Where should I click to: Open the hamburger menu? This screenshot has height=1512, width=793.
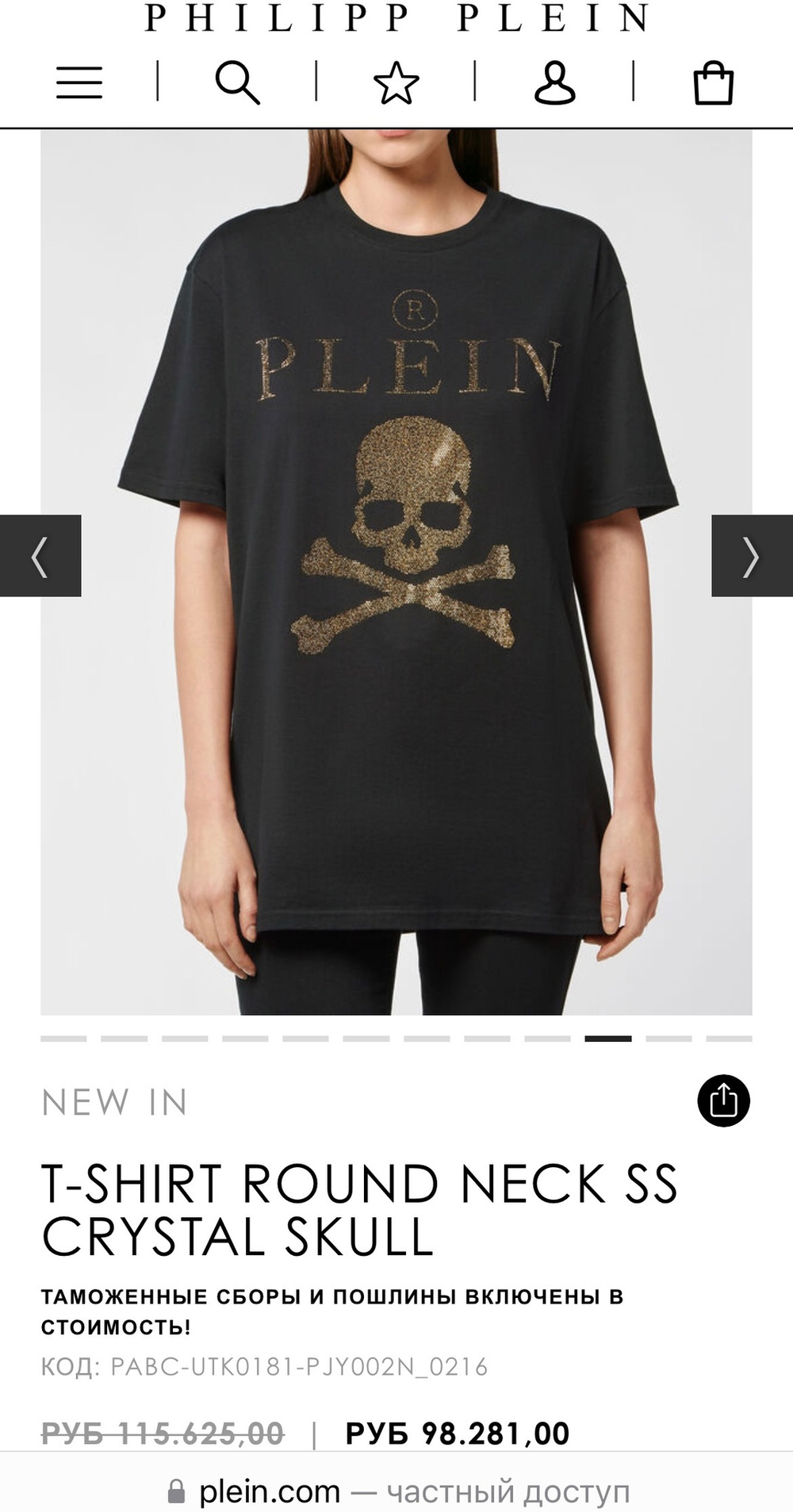coord(79,82)
